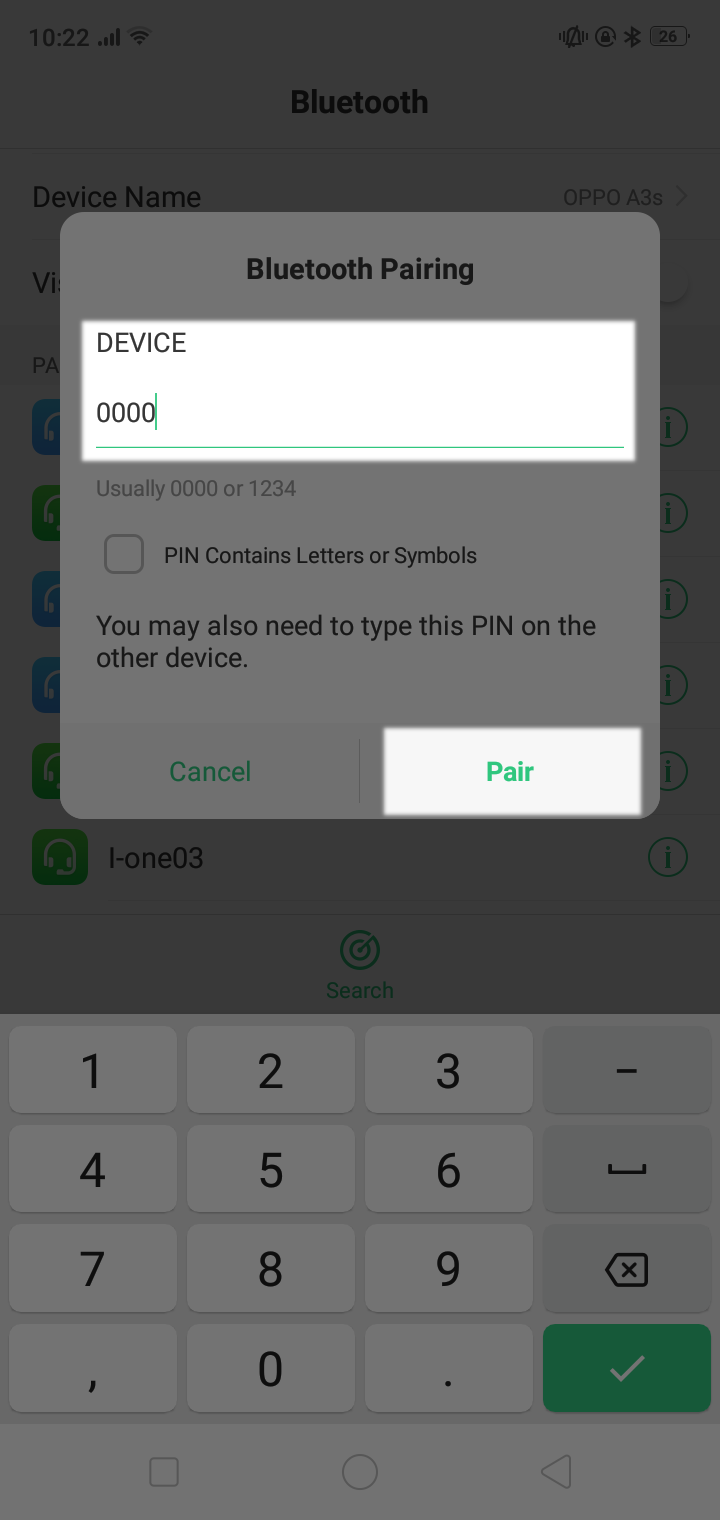
Task: Go back using the navigation bar arrow
Action: point(556,1471)
